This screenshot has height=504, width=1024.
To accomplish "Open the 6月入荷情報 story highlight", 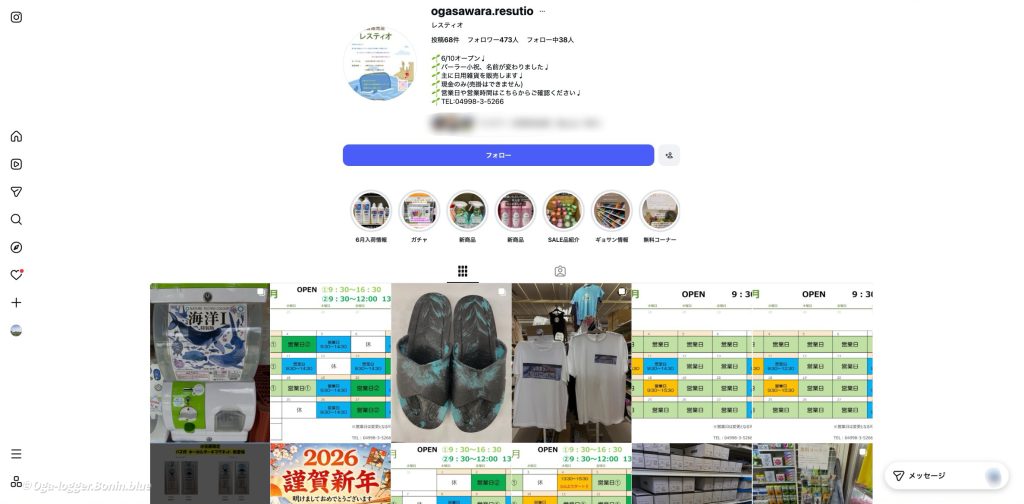I will point(371,211).
